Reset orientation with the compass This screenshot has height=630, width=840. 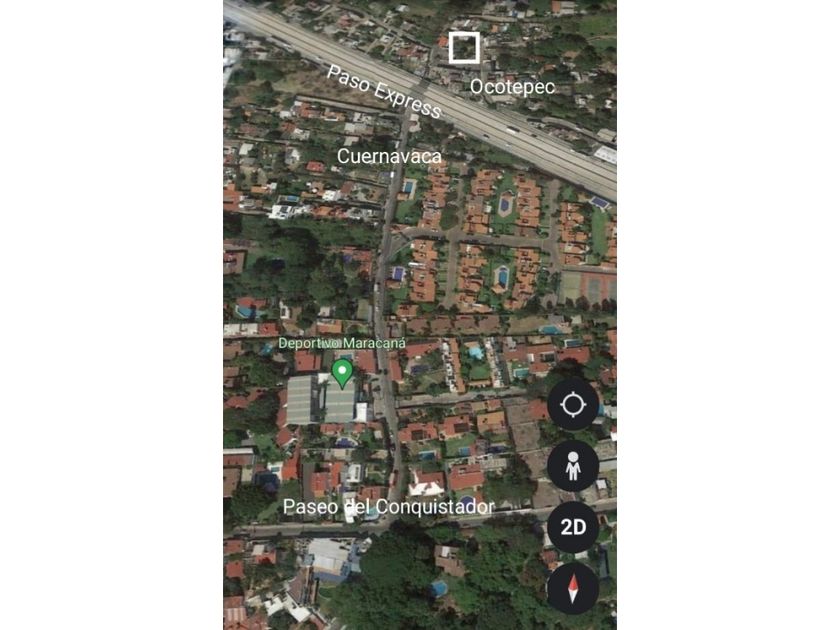click(573, 588)
